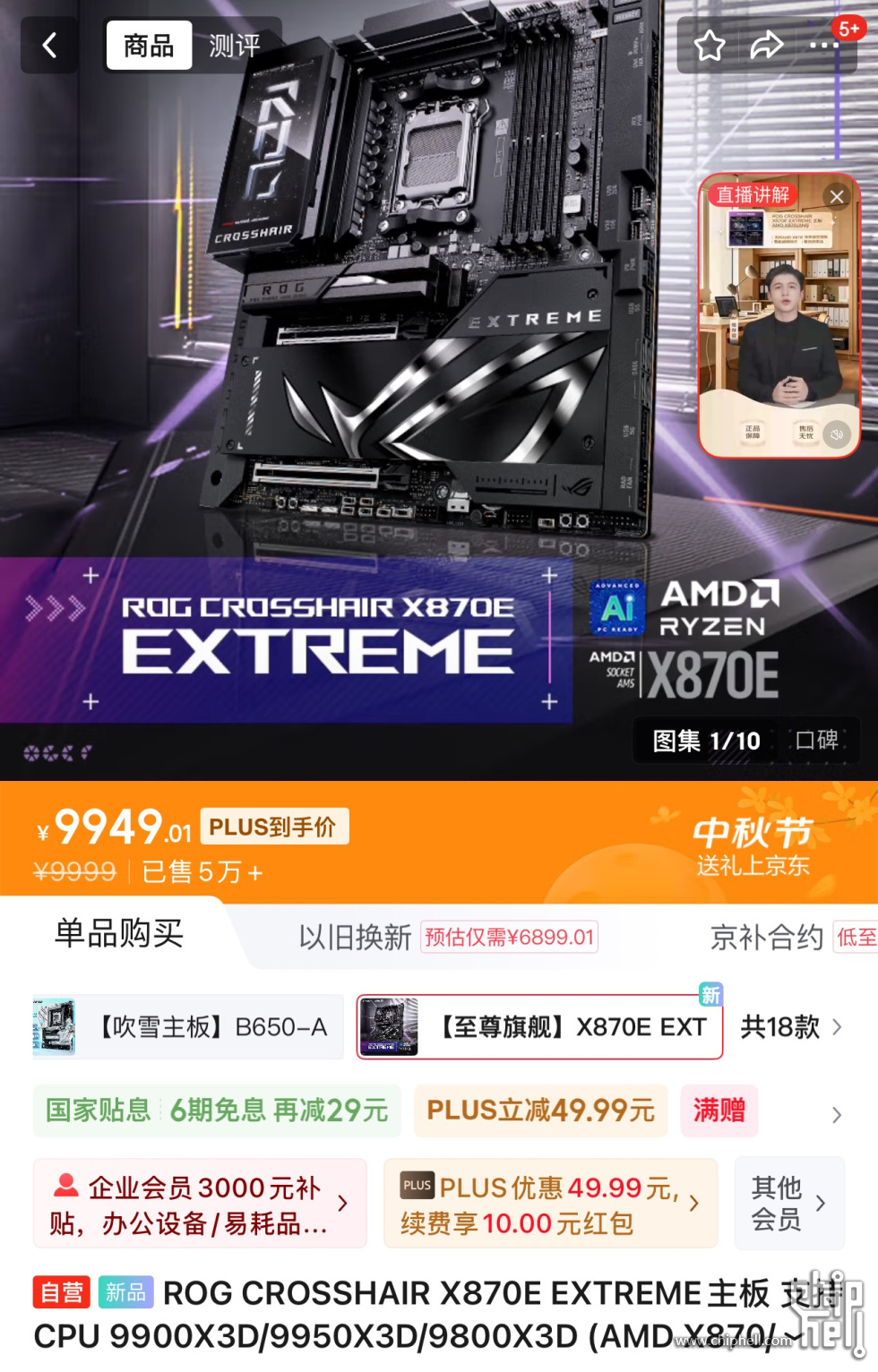
Task: Select the 商品 tab
Action: click(x=149, y=46)
